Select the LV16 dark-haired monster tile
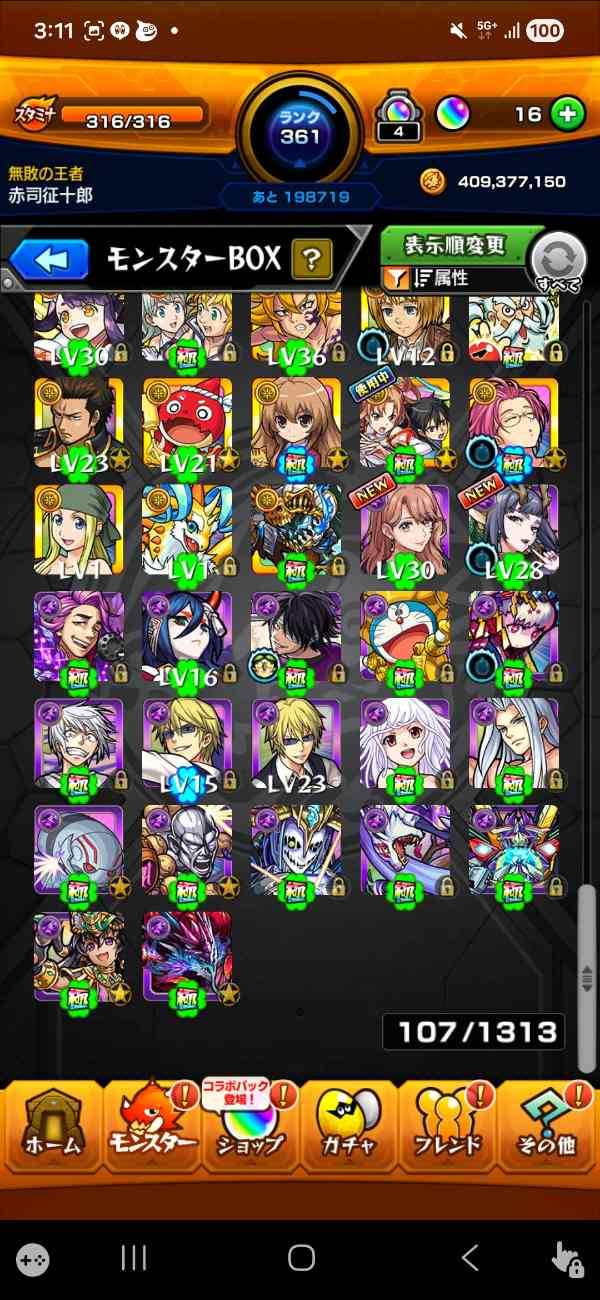This screenshot has height=1300, width=600. pyautogui.click(x=187, y=638)
